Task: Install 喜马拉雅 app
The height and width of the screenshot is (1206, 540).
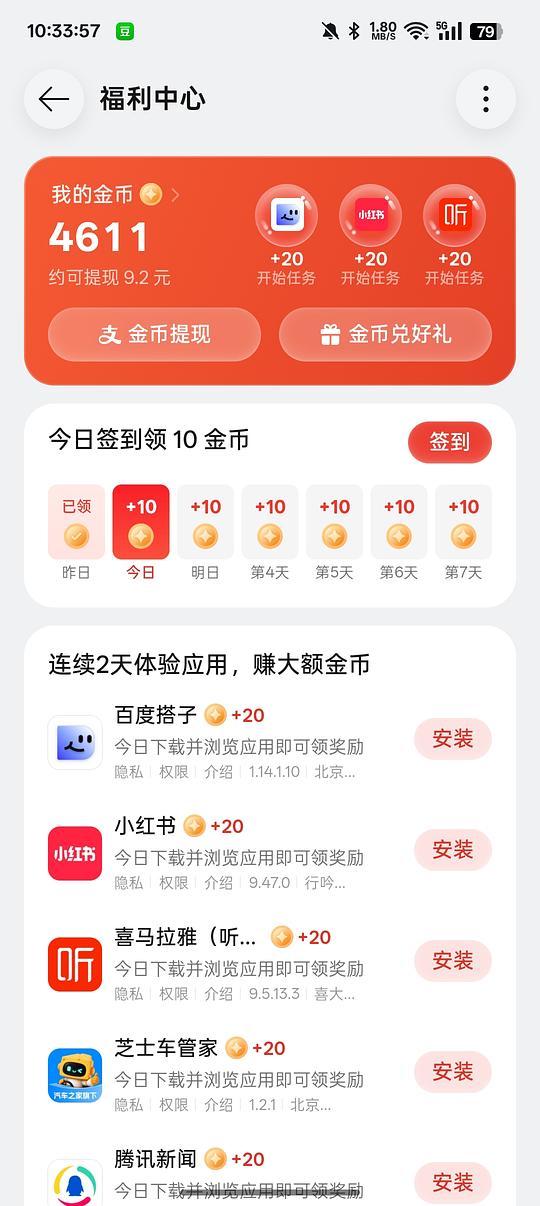Action: point(453,961)
